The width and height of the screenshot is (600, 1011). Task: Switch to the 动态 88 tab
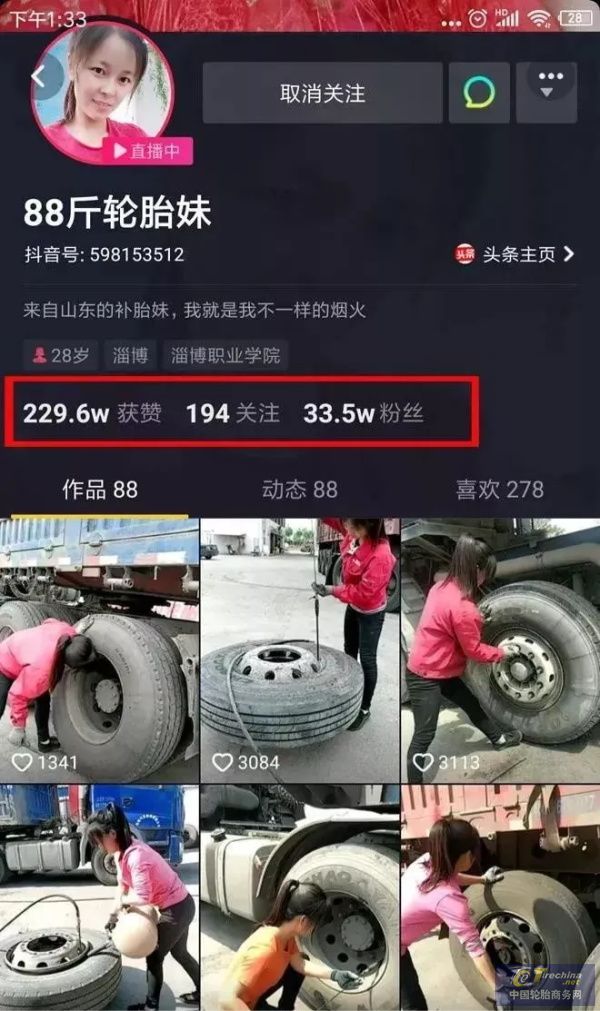click(x=299, y=489)
